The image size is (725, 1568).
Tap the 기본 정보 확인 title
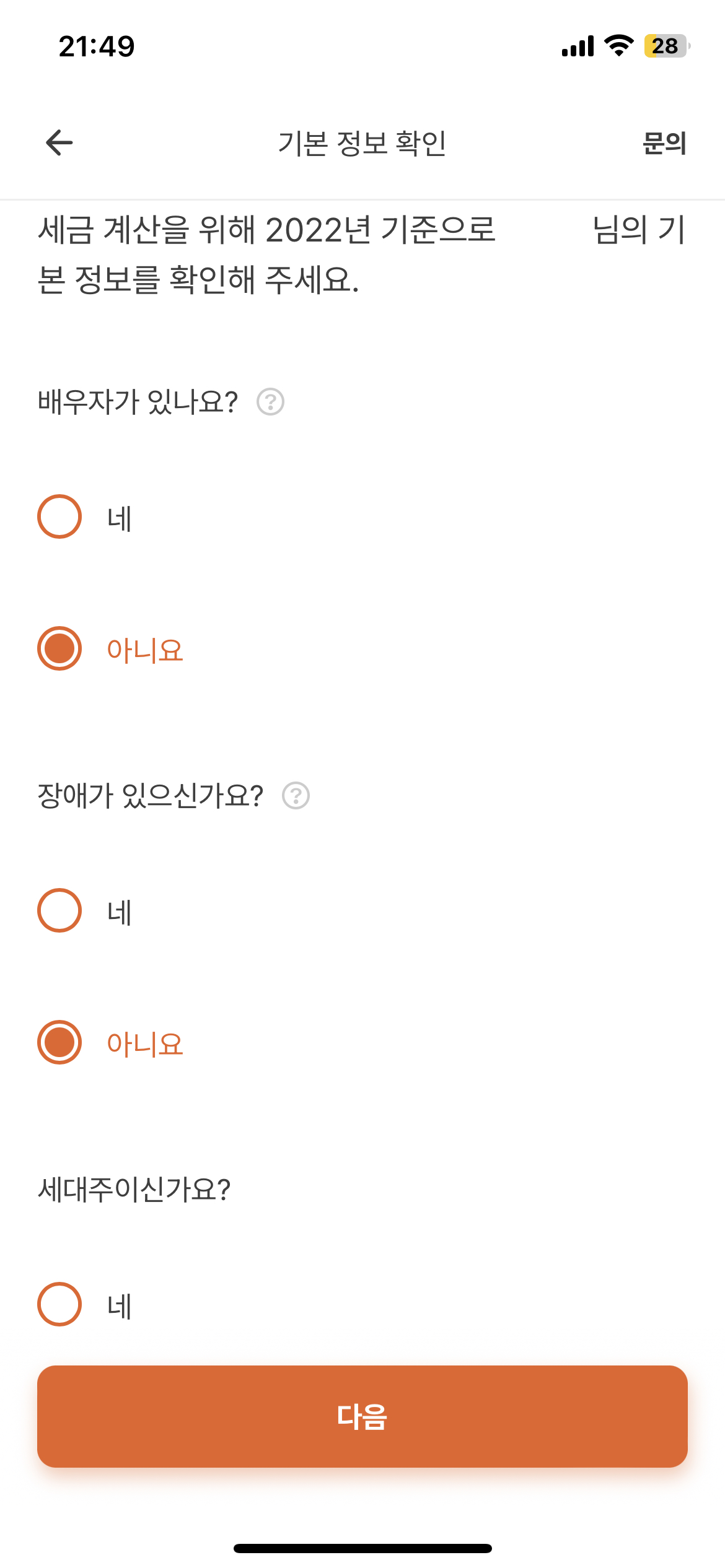tap(362, 144)
